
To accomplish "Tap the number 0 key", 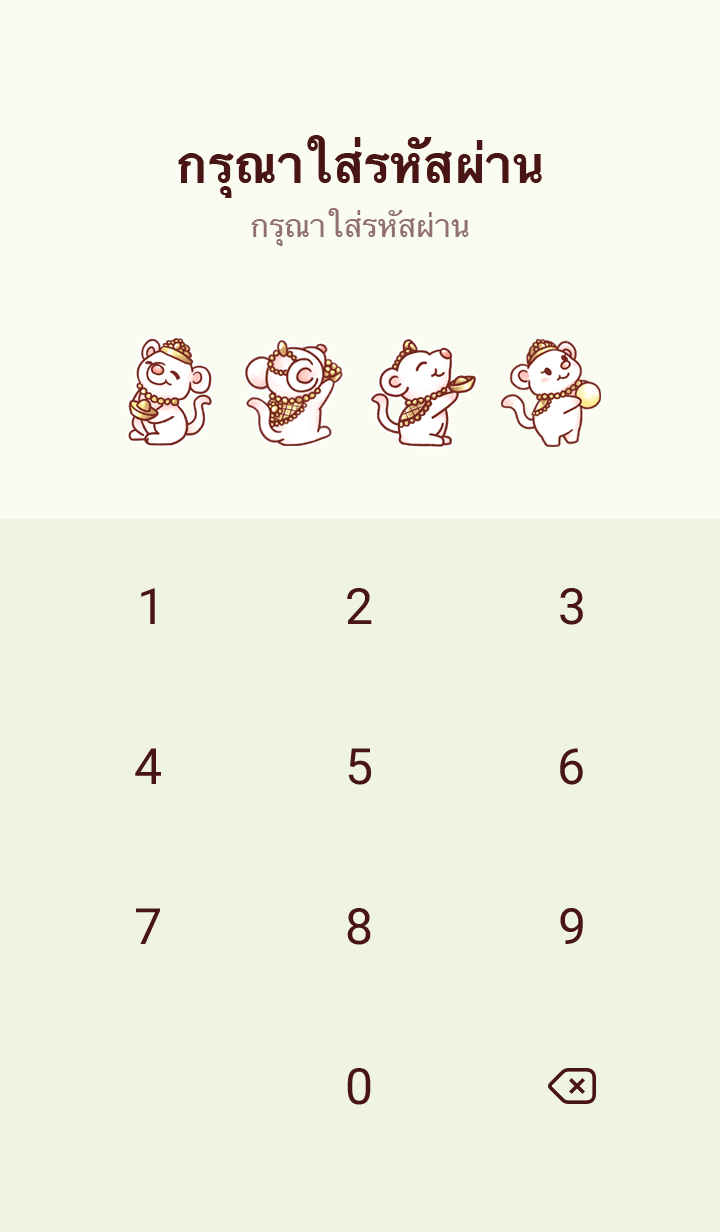I will coord(359,1087).
